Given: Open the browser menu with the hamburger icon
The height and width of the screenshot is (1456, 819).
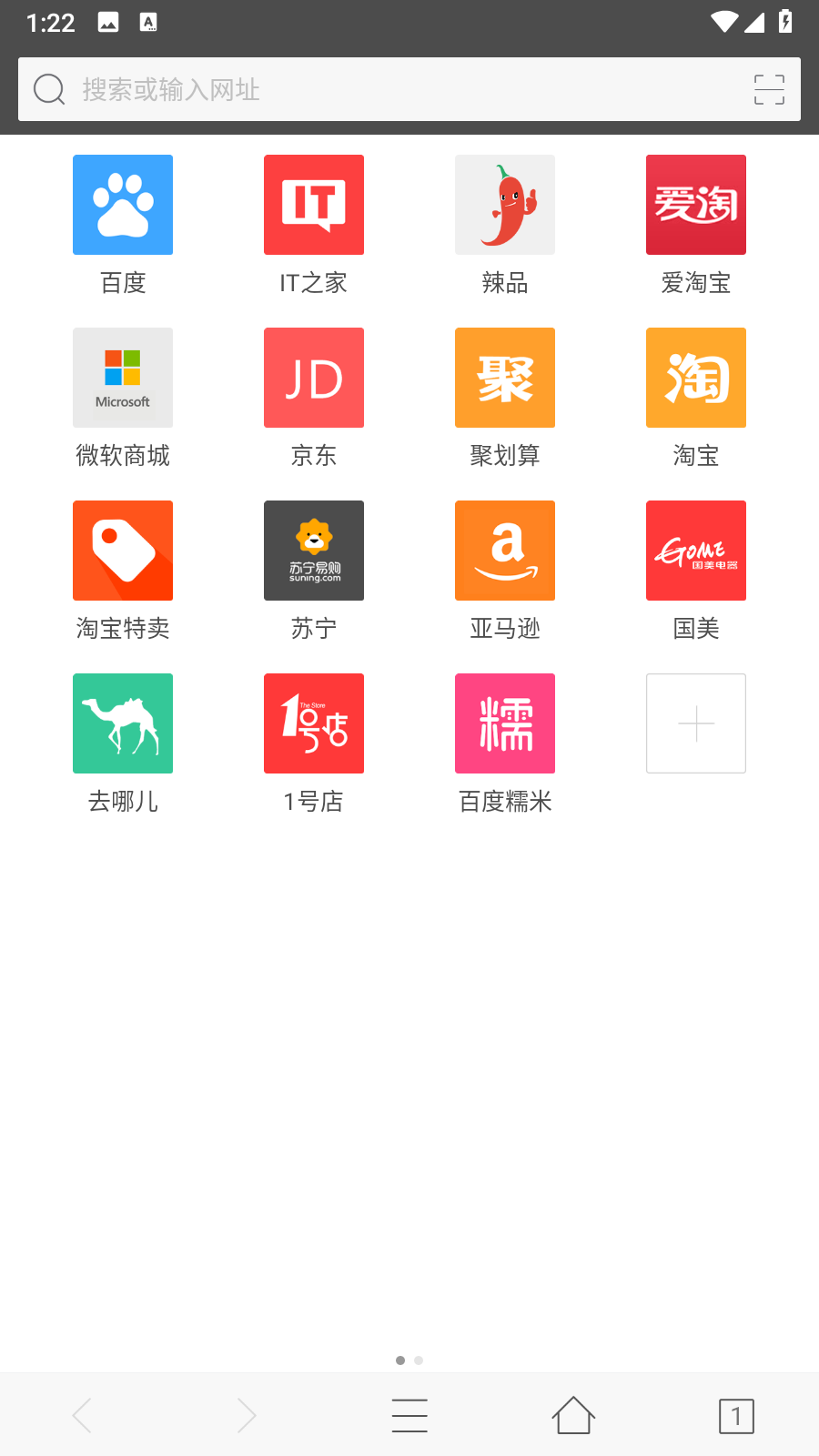Looking at the screenshot, I should pos(409,1415).
